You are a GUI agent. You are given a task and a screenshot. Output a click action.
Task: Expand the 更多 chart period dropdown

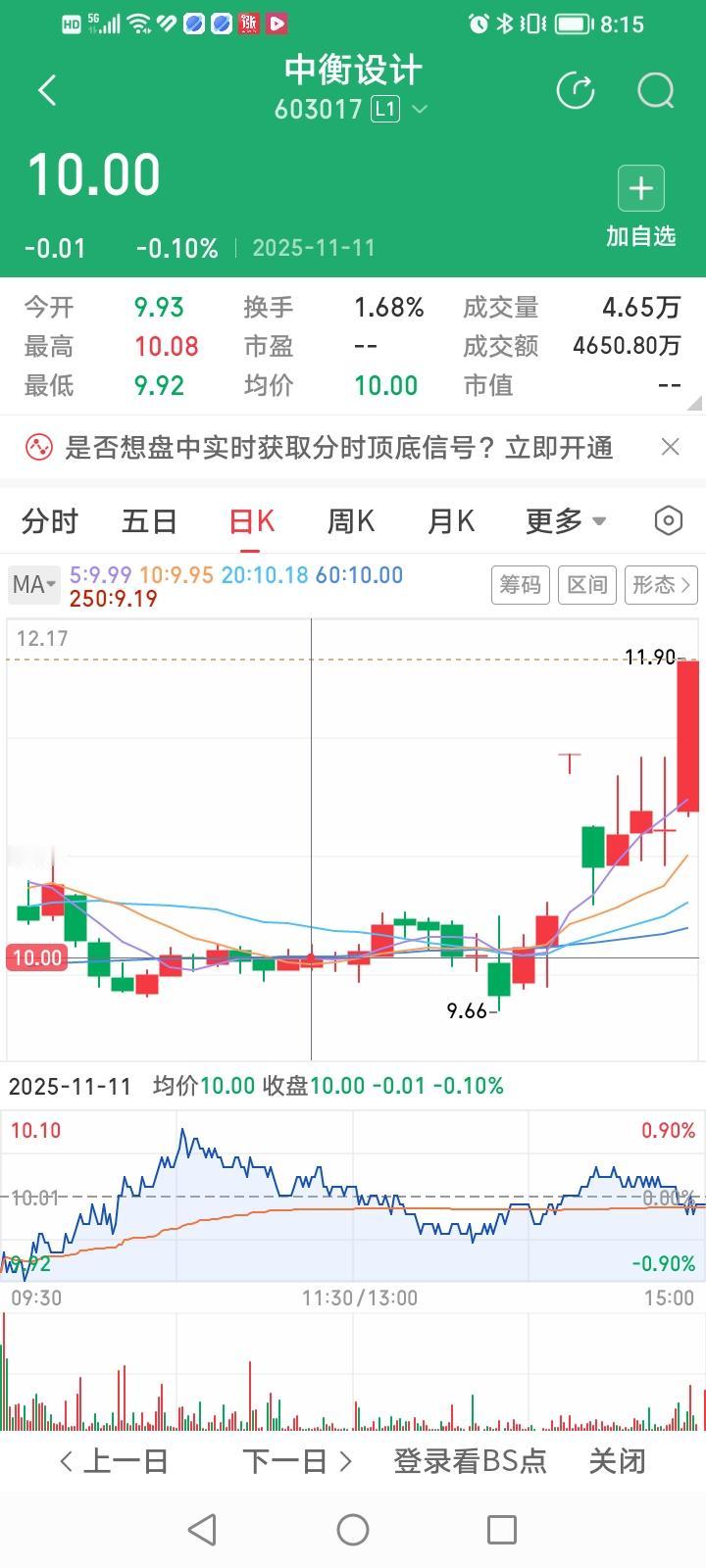(566, 520)
